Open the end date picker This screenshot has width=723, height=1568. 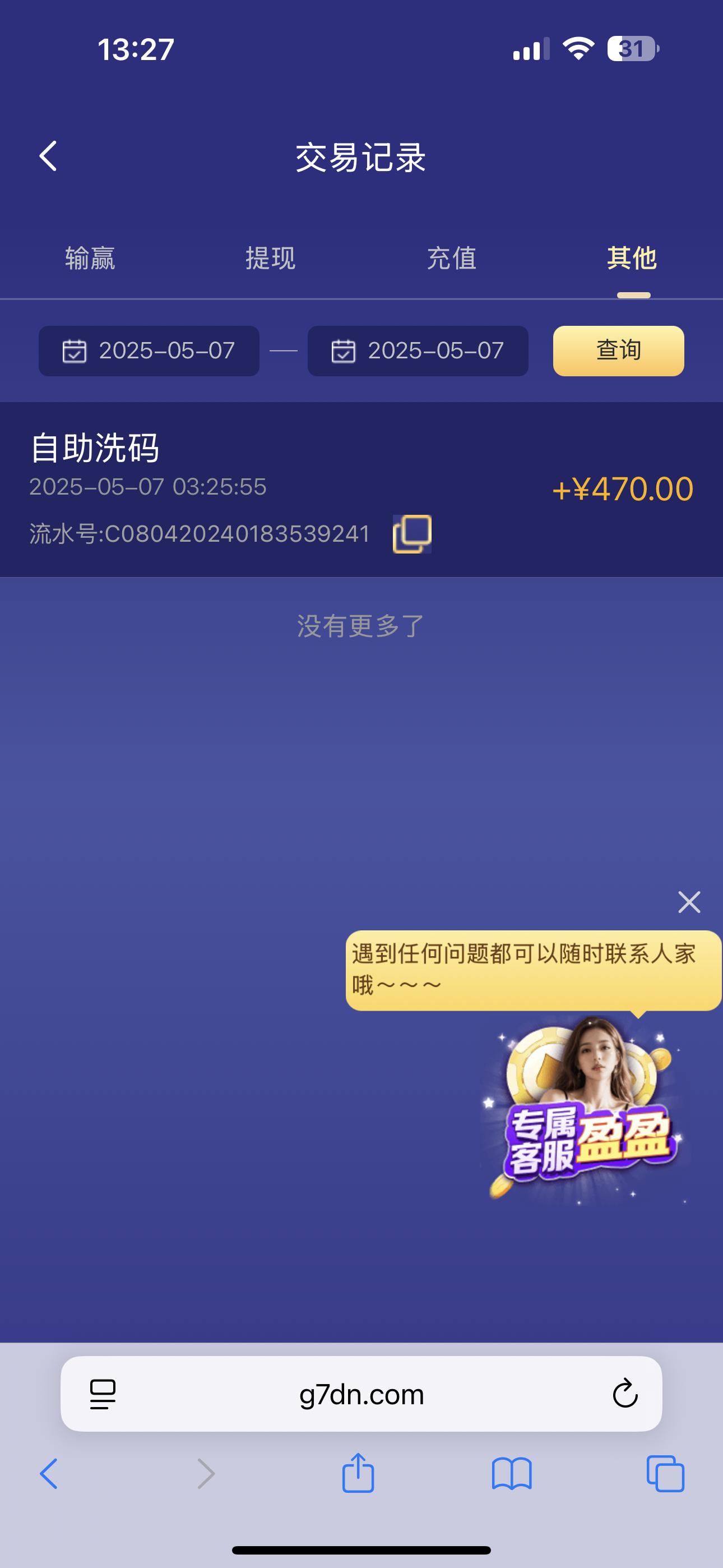point(418,351)
